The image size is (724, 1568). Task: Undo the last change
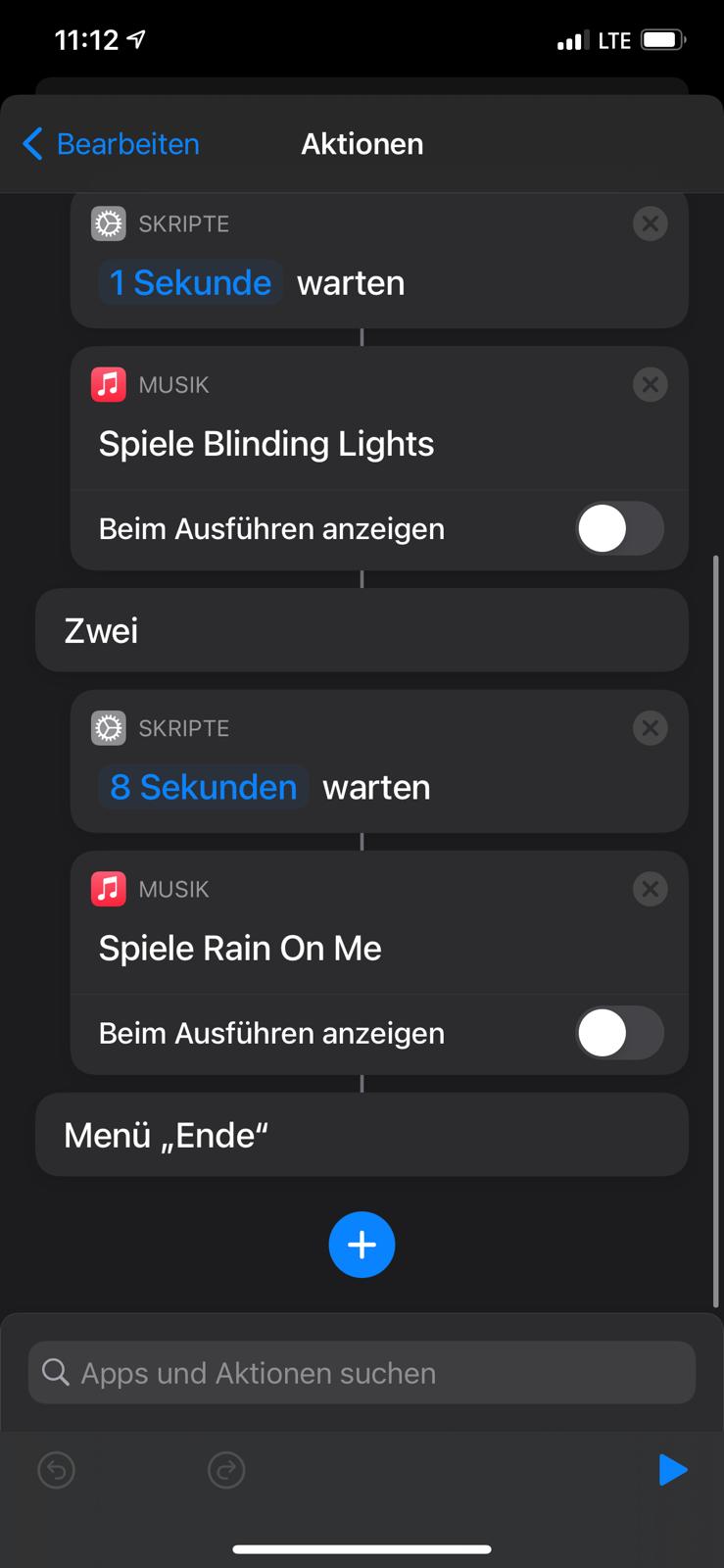pyautogui.click(x=57, y=1470)
